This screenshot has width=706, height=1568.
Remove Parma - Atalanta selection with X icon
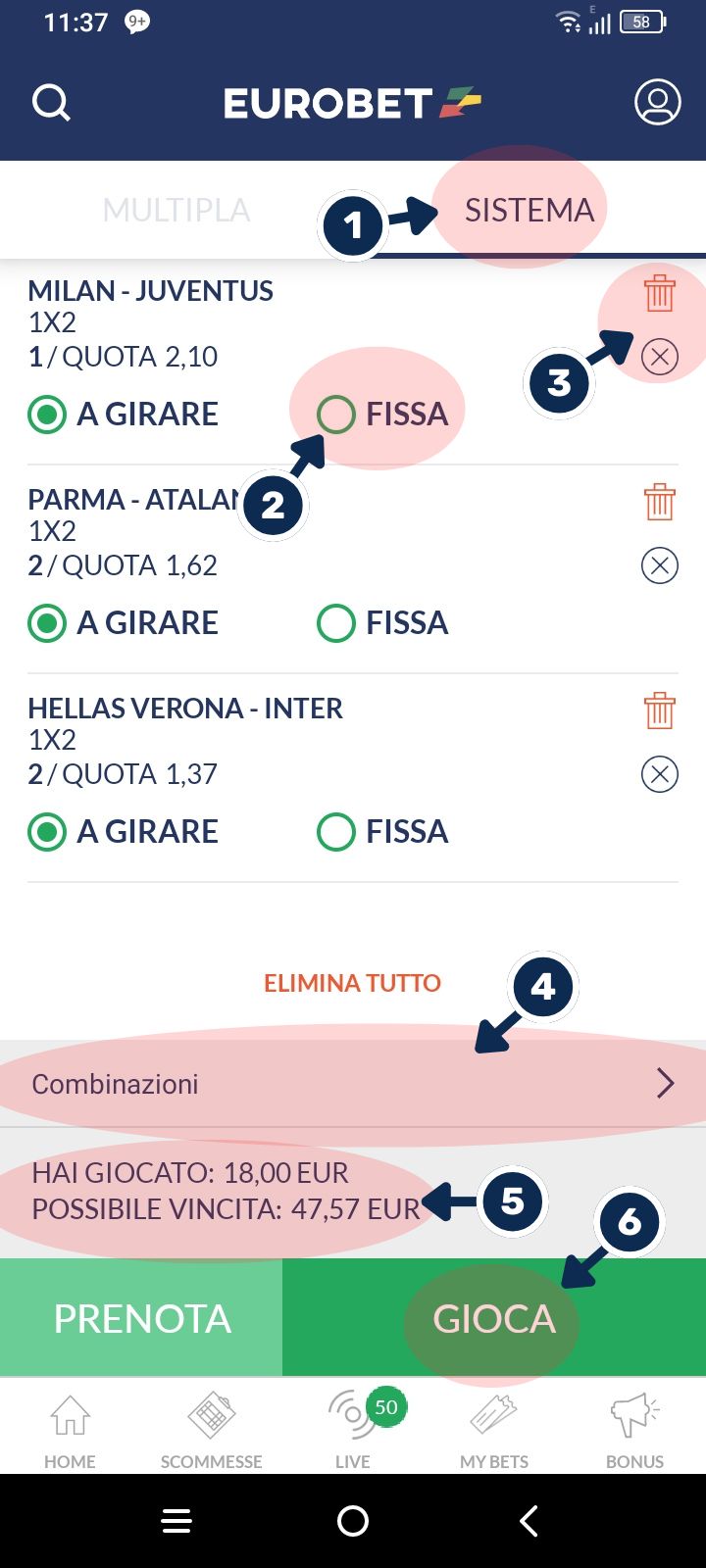(x=659, y=564)
